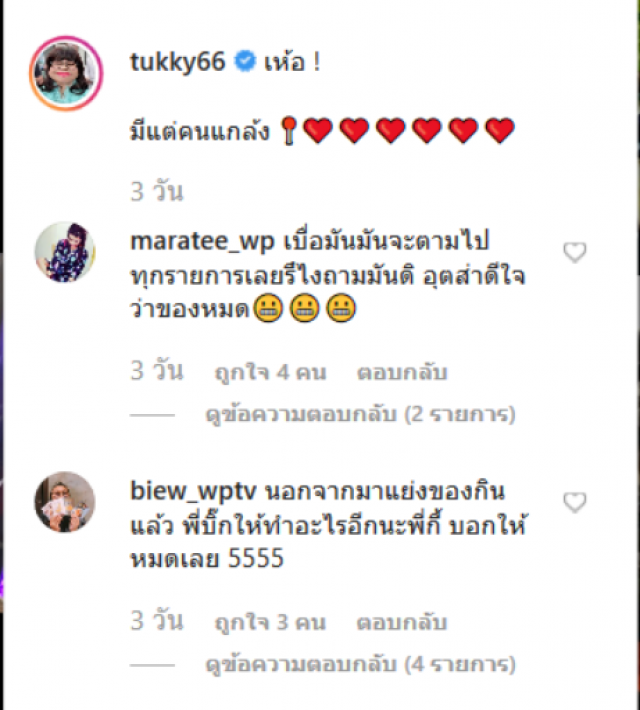Like the comment by biew_wptv
The width and height of the screenshot is (640, 710).
tap(575, 502)
